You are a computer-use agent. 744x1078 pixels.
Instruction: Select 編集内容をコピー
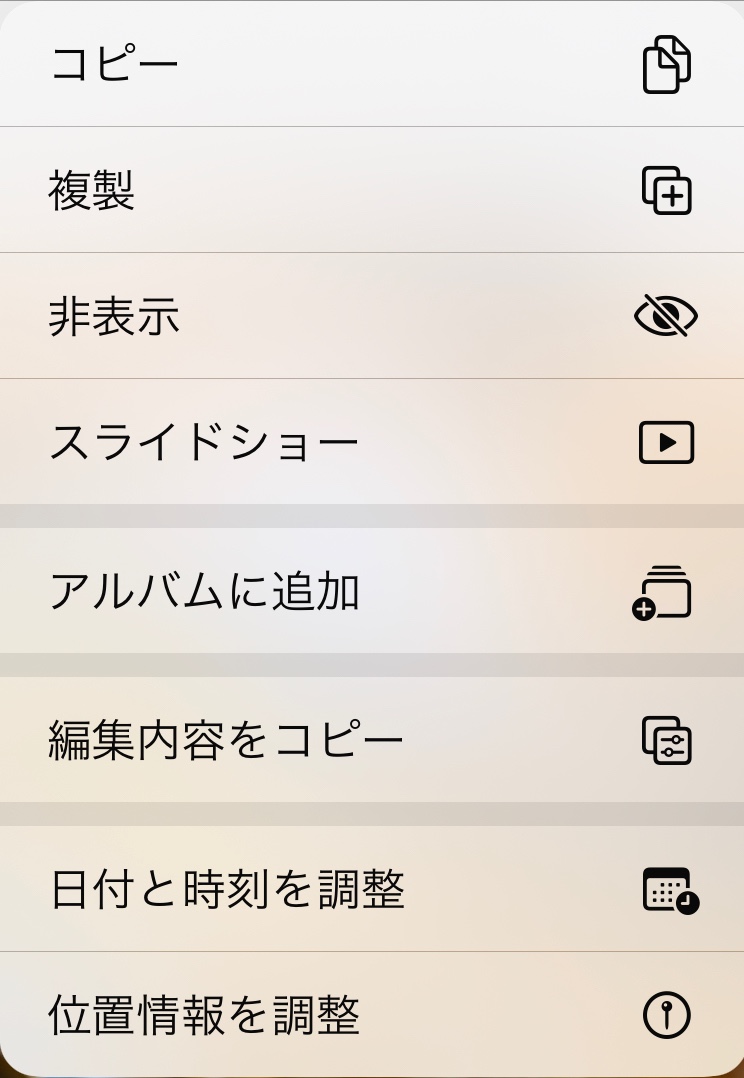point(372,740)
